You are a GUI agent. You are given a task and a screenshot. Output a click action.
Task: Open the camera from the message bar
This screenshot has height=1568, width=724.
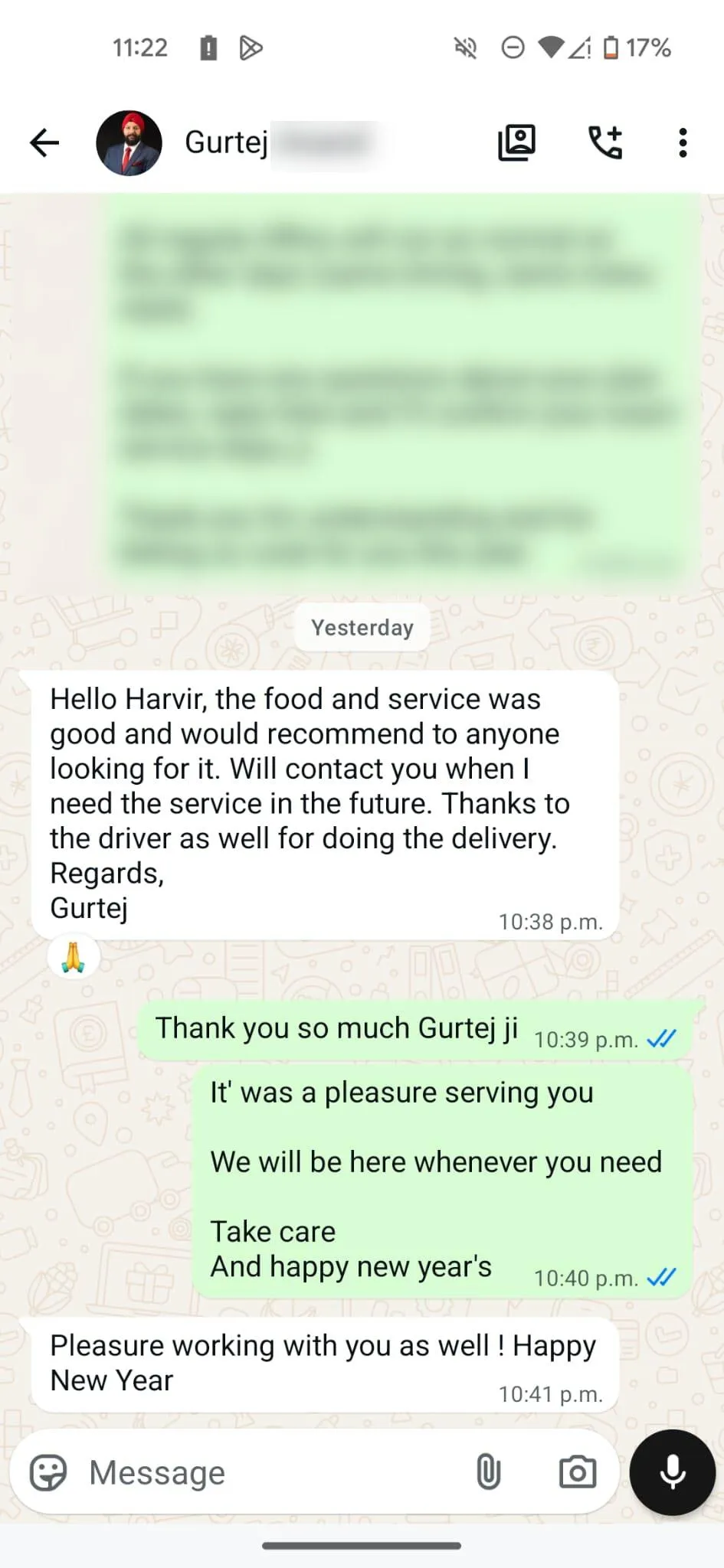click(577, 1472)
